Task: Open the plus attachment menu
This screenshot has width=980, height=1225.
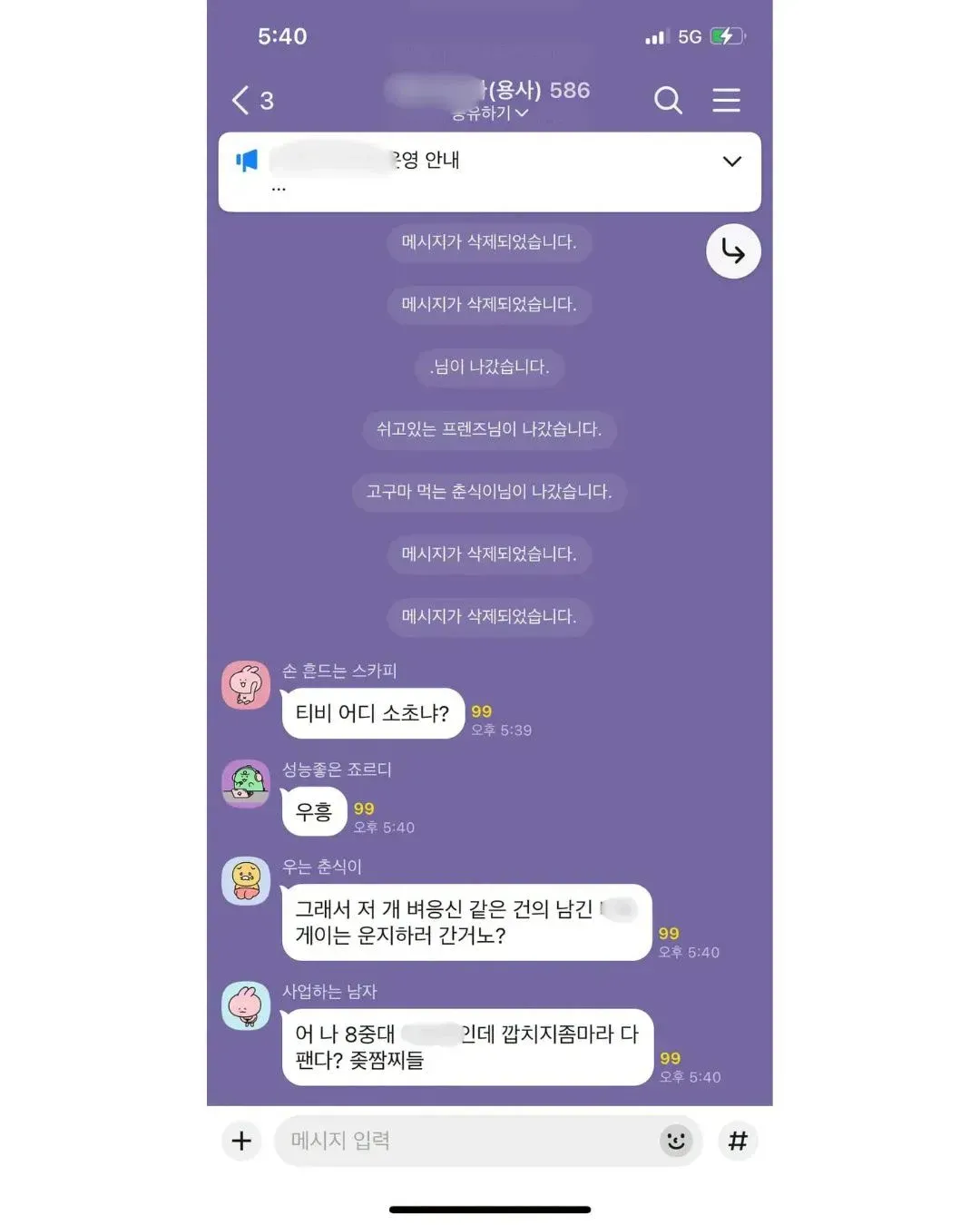Action: (x=241, y=1141)
